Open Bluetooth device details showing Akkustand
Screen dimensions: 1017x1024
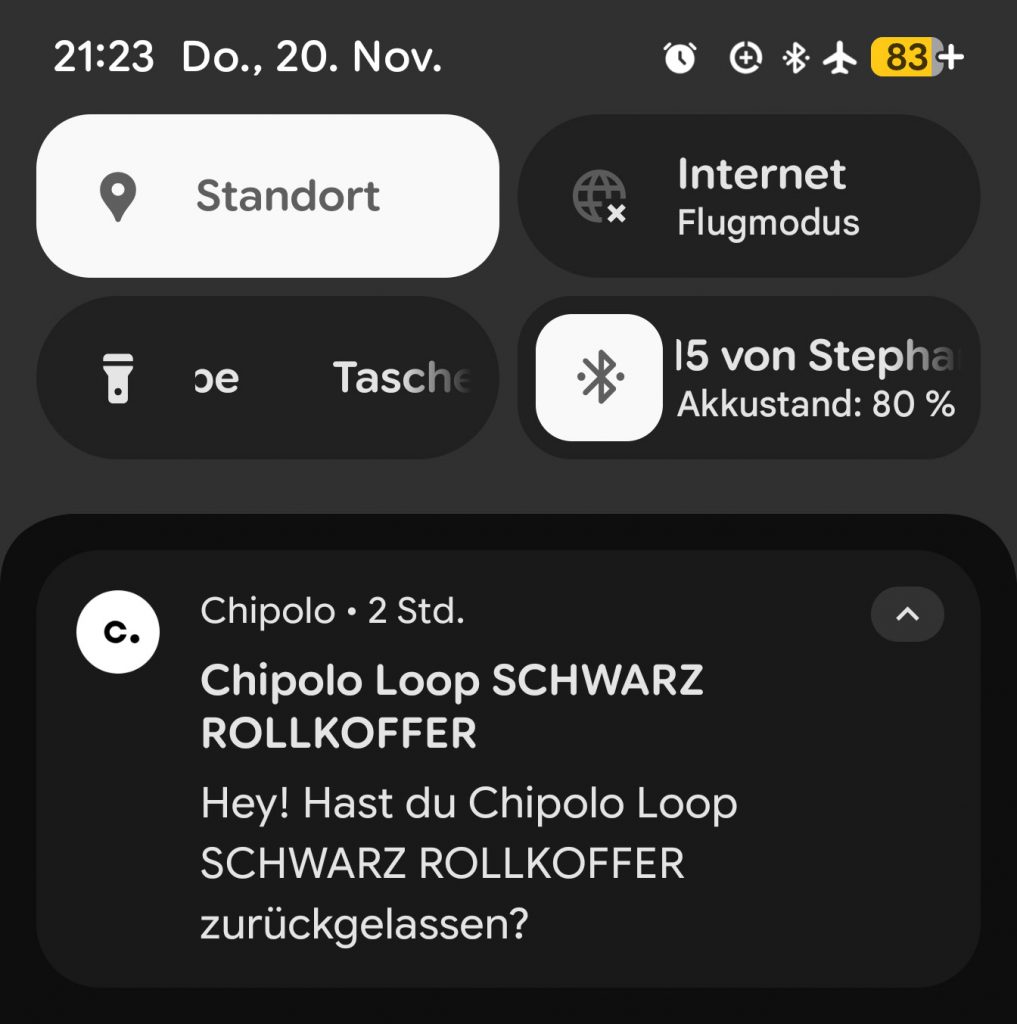(815, 378)
